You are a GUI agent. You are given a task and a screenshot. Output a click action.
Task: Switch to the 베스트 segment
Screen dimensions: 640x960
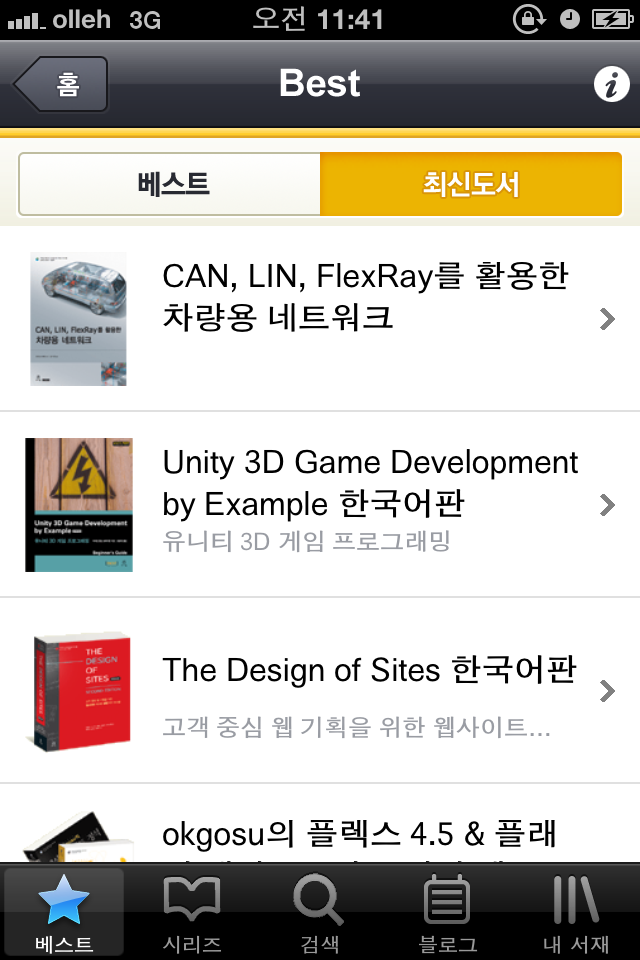(171, 184)
